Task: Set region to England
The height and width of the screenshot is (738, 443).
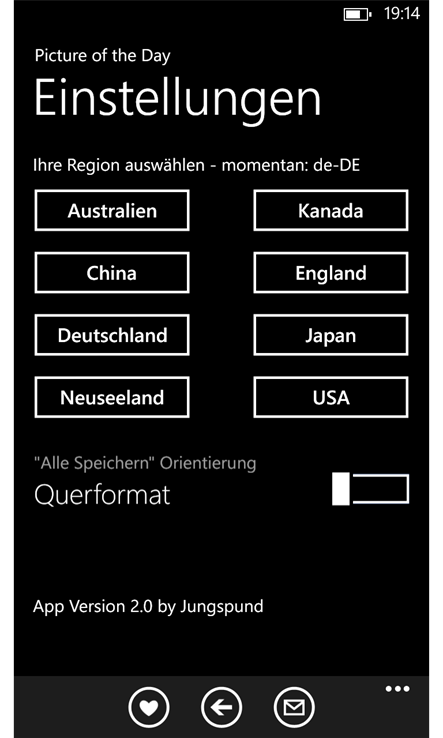Action: point(330,273)
